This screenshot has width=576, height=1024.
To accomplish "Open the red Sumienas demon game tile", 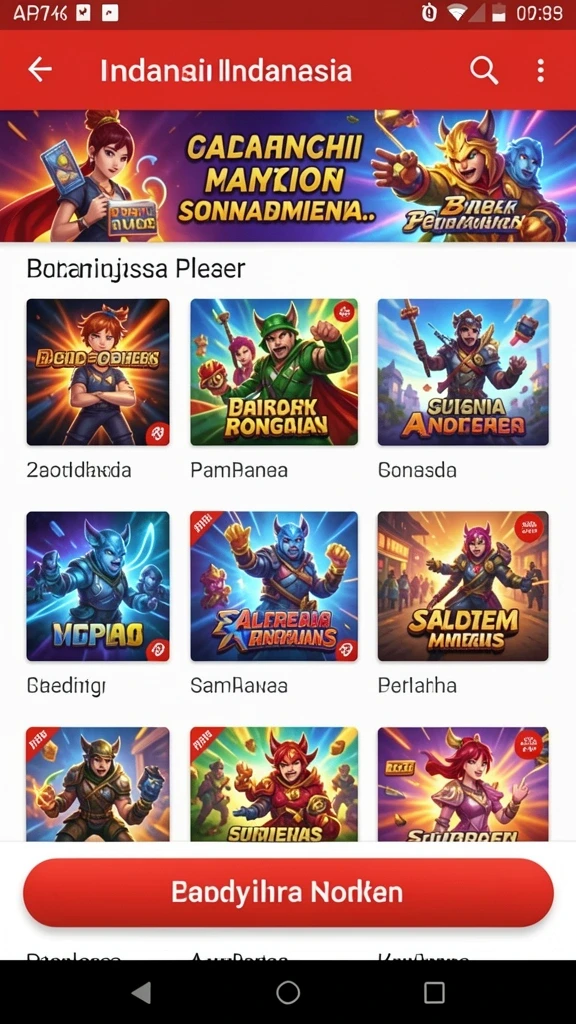I will coord(274,784).
